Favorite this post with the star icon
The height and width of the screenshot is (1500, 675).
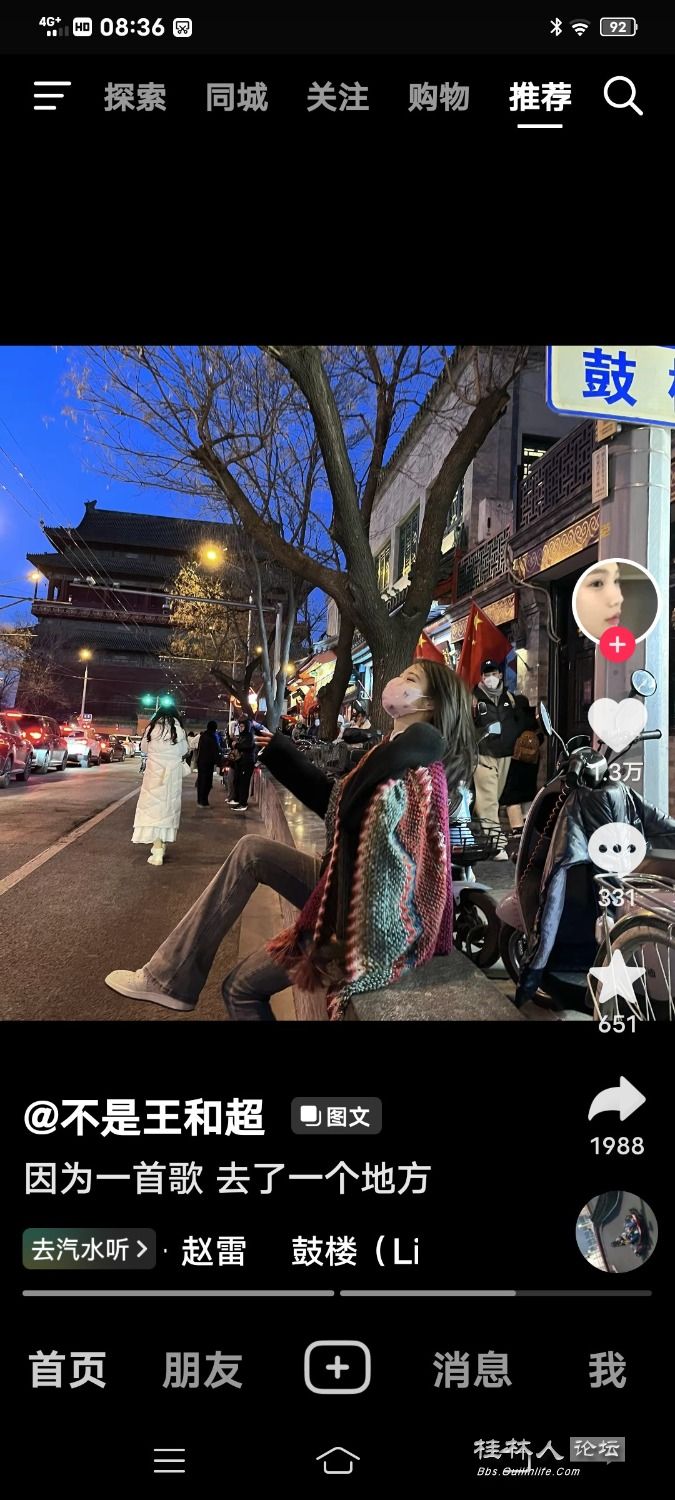(x=616, y=978)
